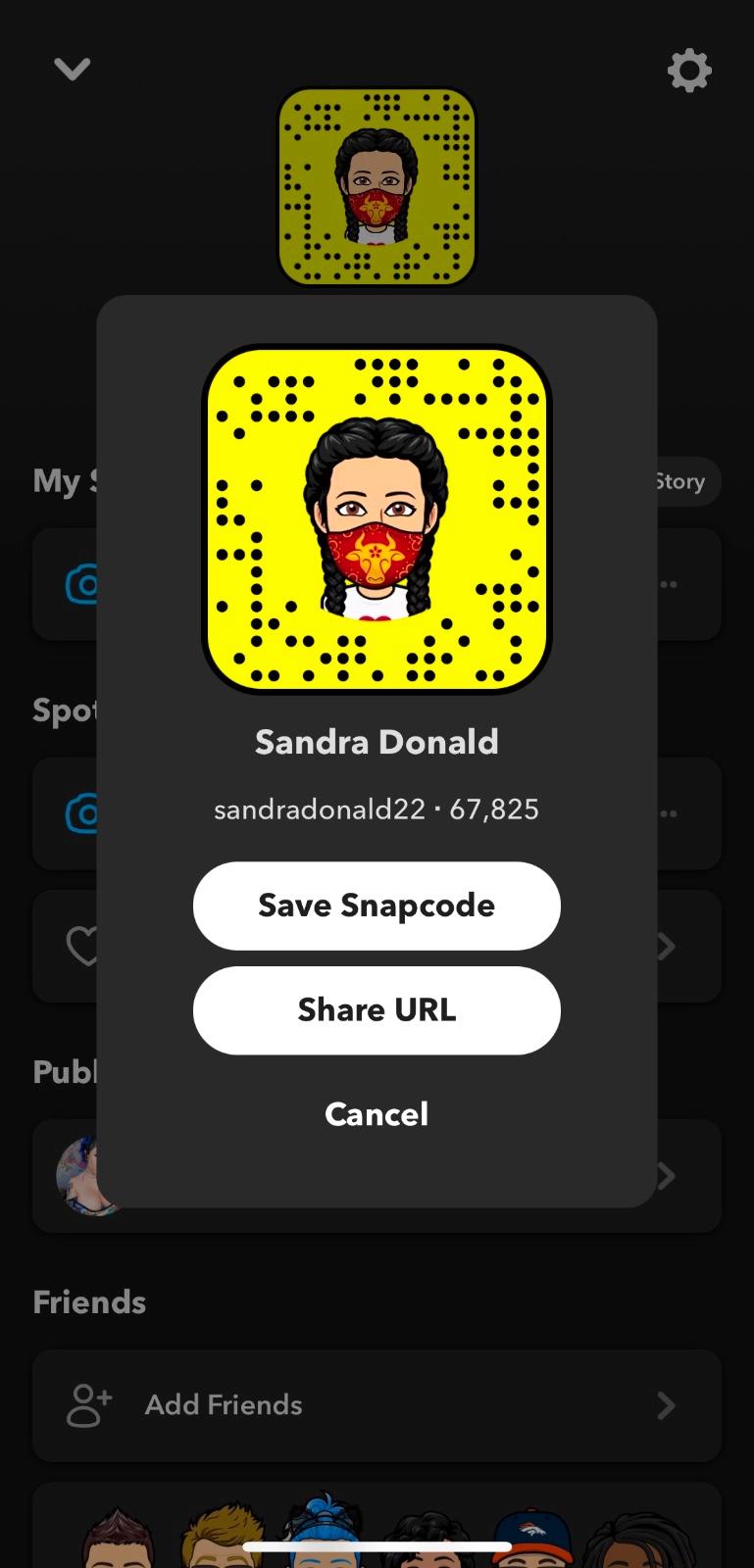The image size is (754, 1568).
Task: Collapse the profile with the down chevron
Action: pyautogui.click(x=72, y=69)
